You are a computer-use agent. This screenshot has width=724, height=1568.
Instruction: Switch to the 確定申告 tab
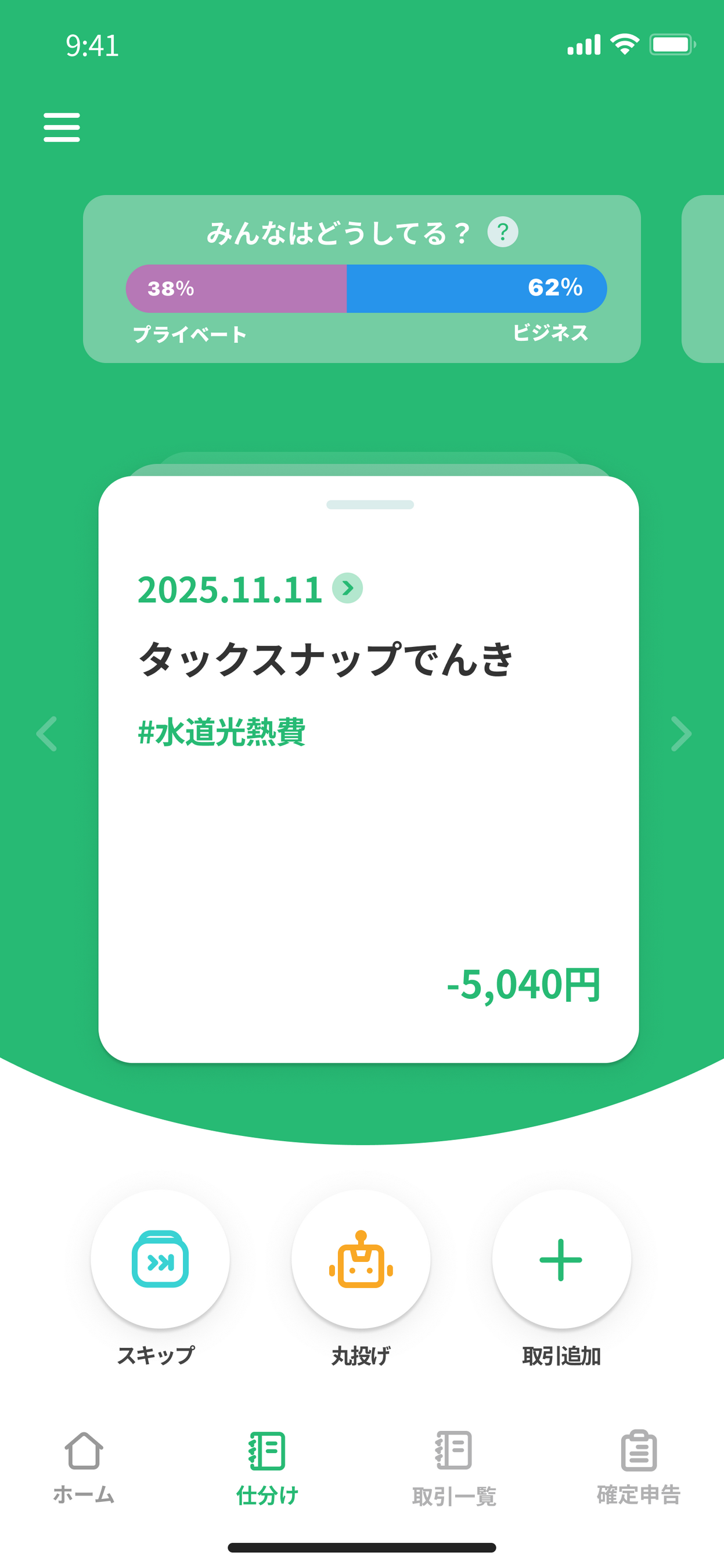click(x=638, y=1467)
